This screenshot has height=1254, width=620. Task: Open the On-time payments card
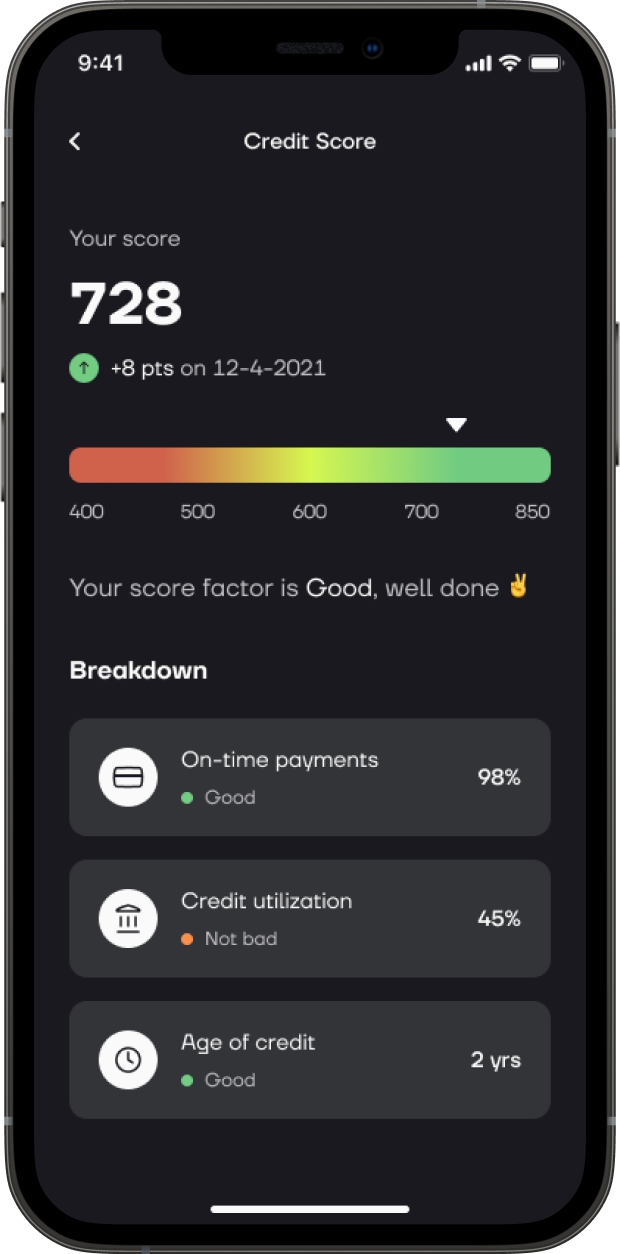(310, 777)
